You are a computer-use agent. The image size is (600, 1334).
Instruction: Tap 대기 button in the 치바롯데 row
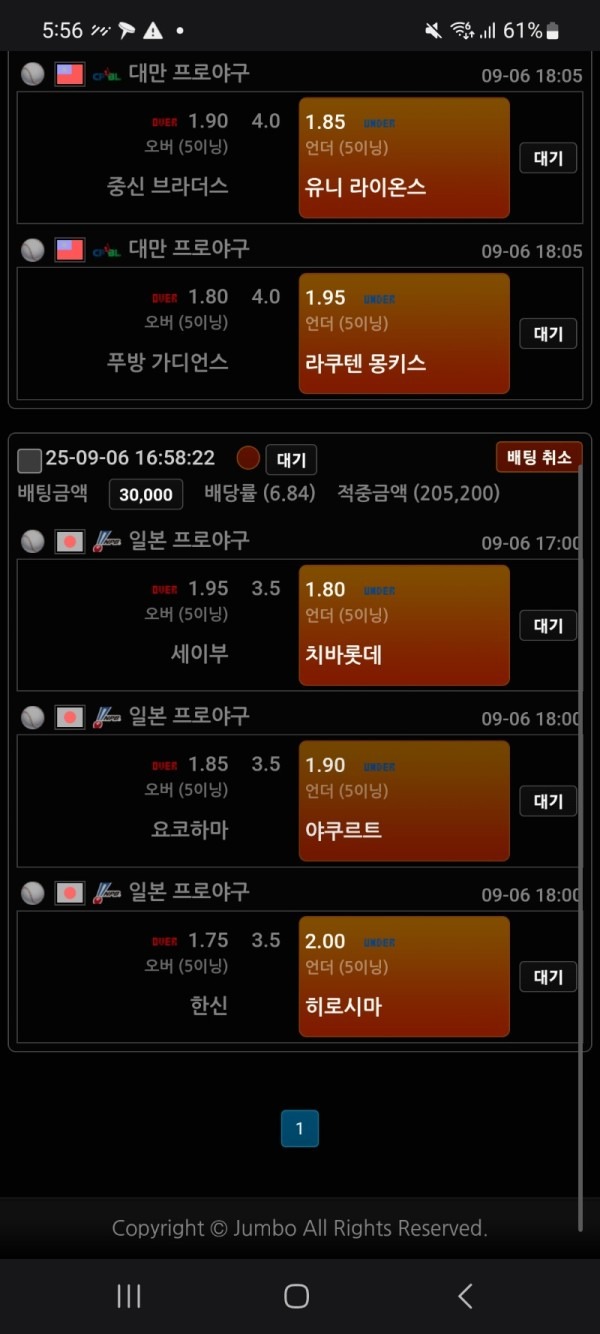coord(548,626)
